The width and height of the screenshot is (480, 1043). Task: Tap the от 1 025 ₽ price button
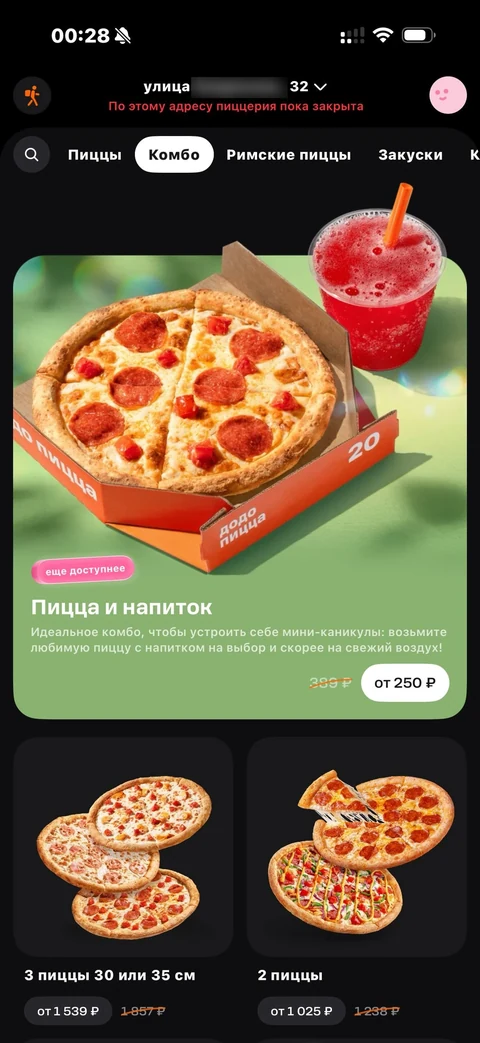point(301,1011)
